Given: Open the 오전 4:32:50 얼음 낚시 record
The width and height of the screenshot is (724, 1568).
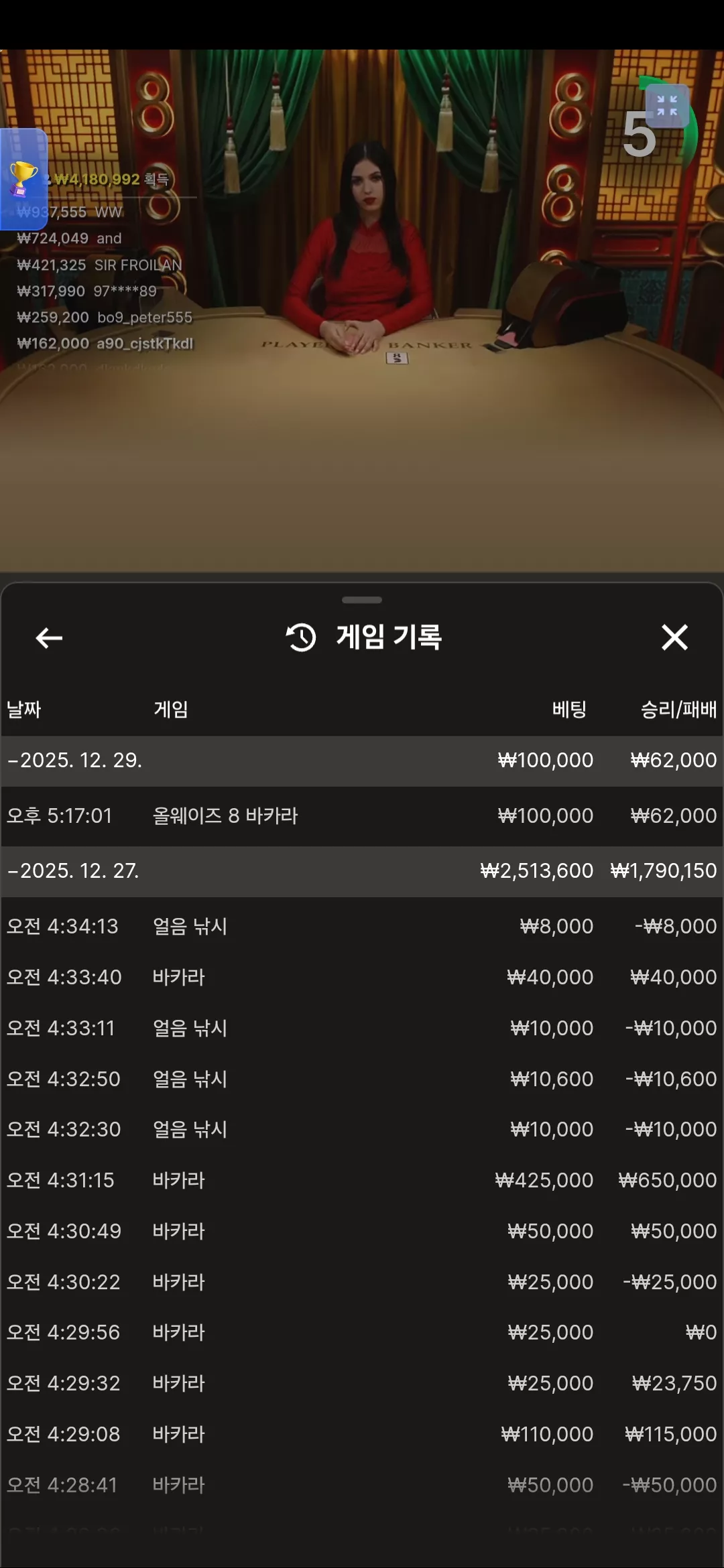Looking at the screenshot, I should point(362,1079).
